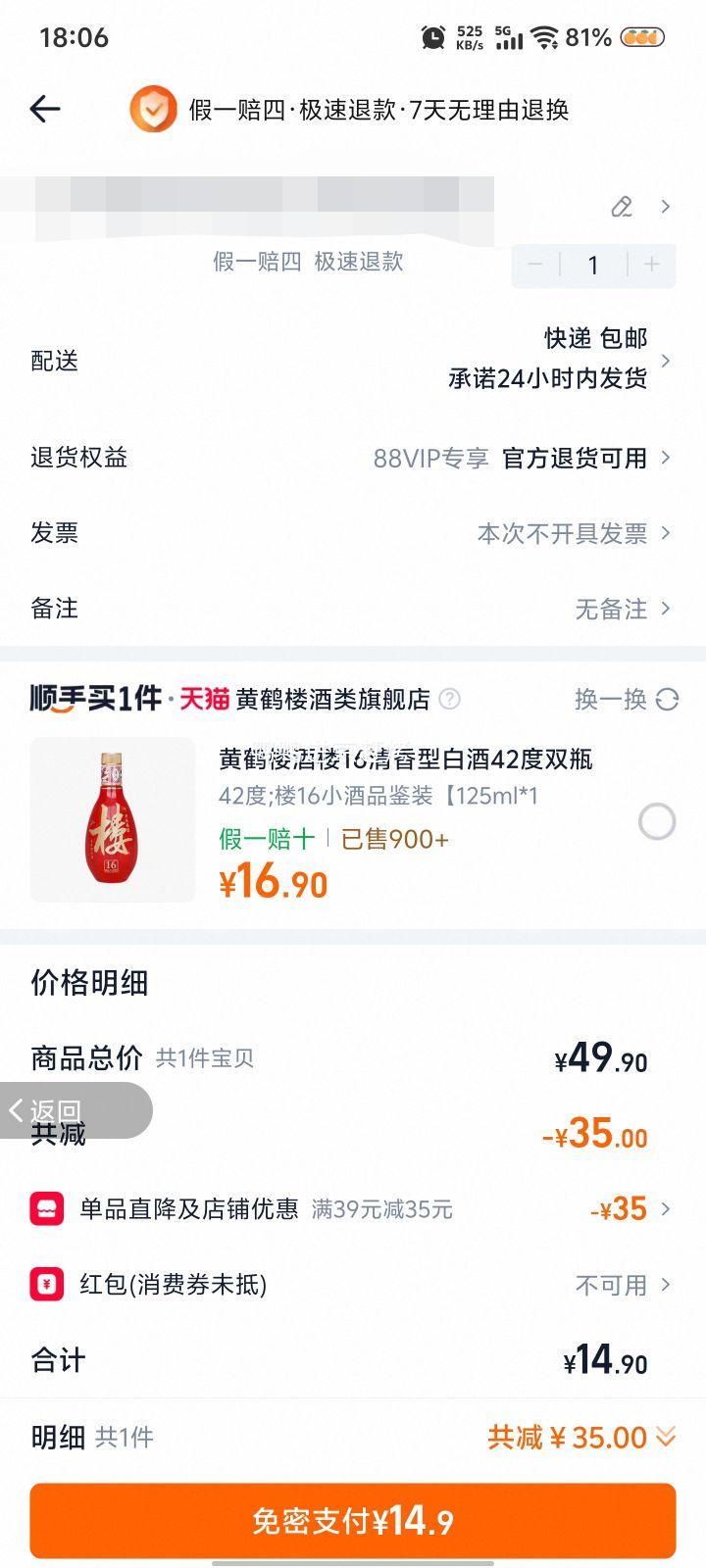Add a note via the 备注 row
The image size is (706, 1568).
(353, 609)
